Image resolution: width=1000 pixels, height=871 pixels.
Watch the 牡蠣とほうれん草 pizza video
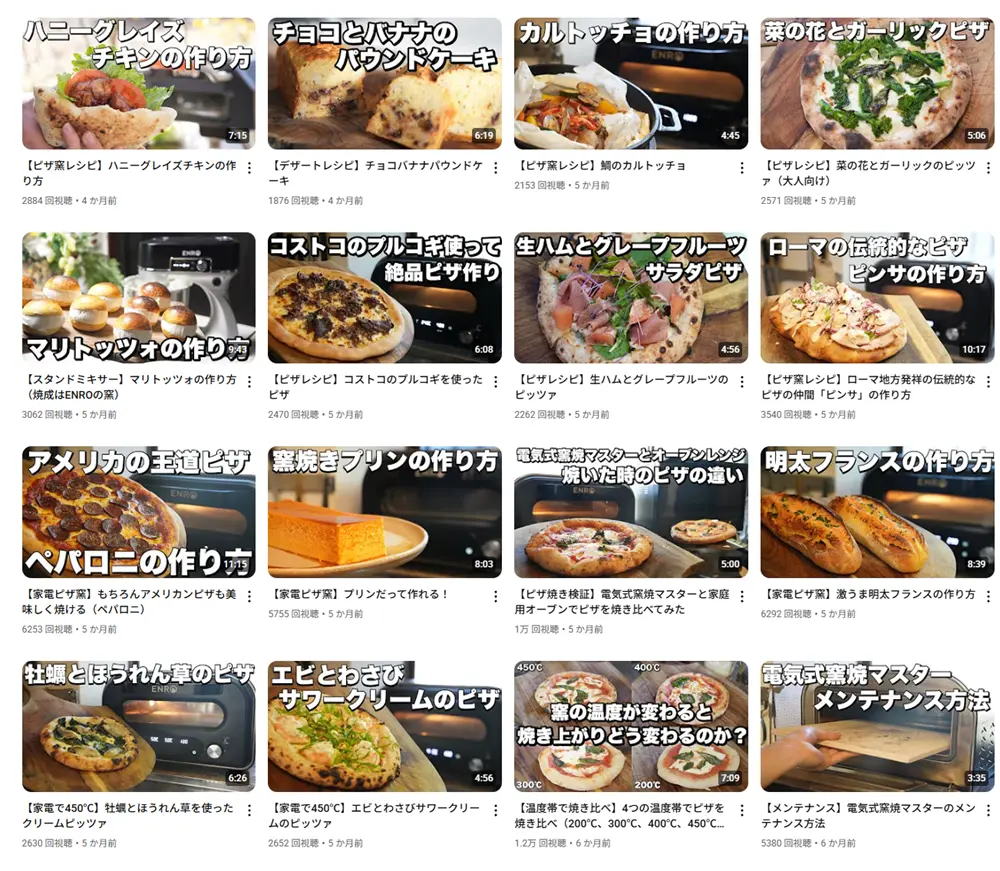138,725
